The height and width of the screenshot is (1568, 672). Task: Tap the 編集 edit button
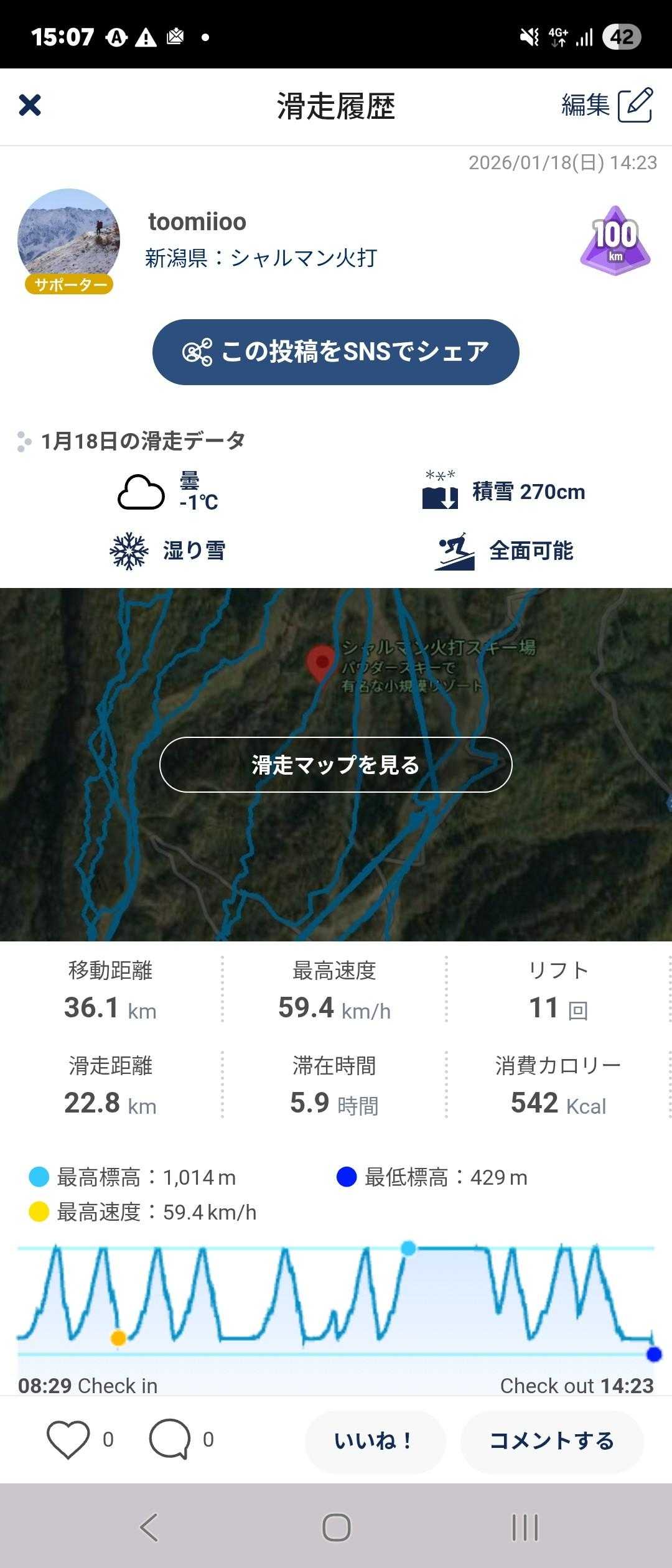pos(607,105)
